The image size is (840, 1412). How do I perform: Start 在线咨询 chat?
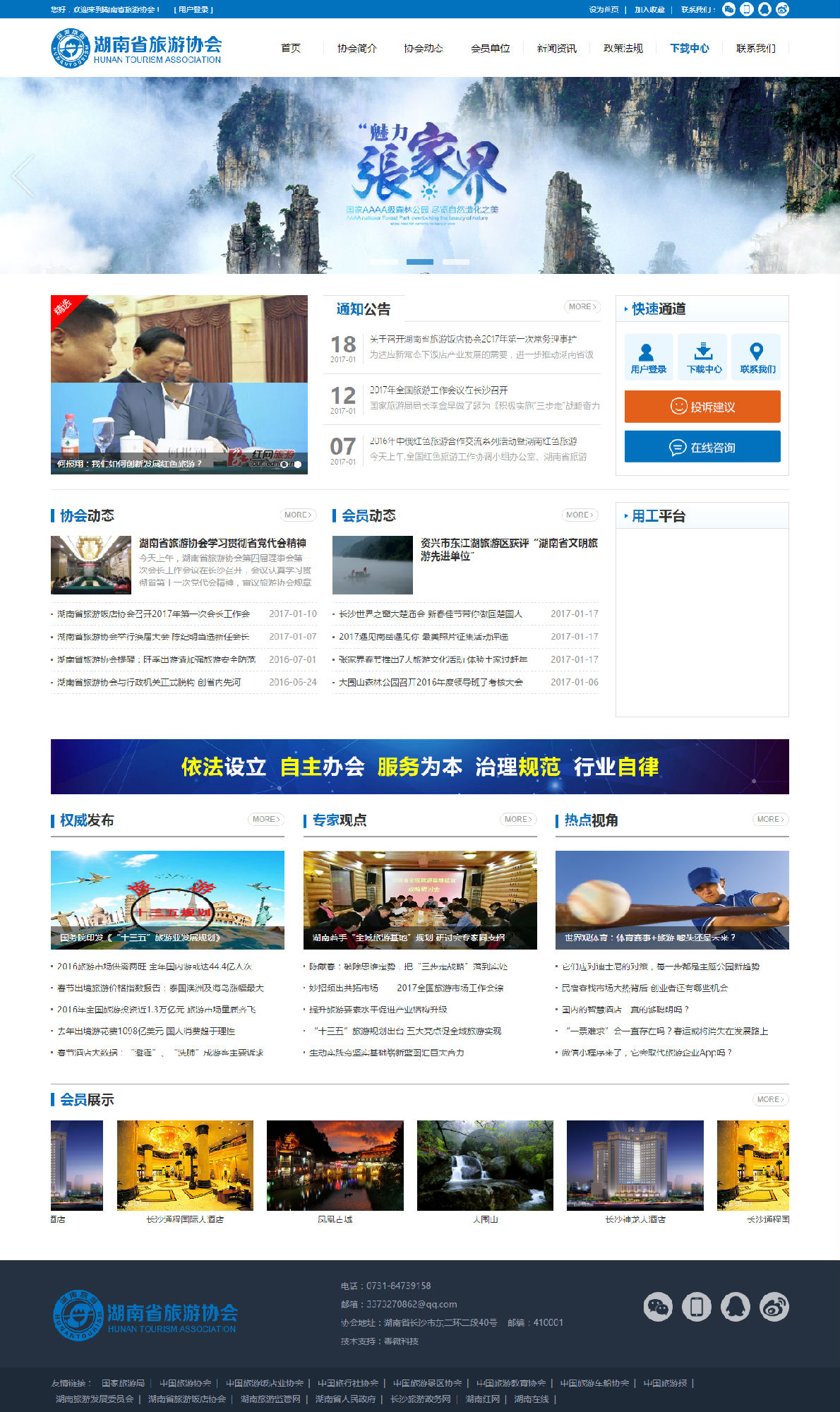click(x=702, y=448)
